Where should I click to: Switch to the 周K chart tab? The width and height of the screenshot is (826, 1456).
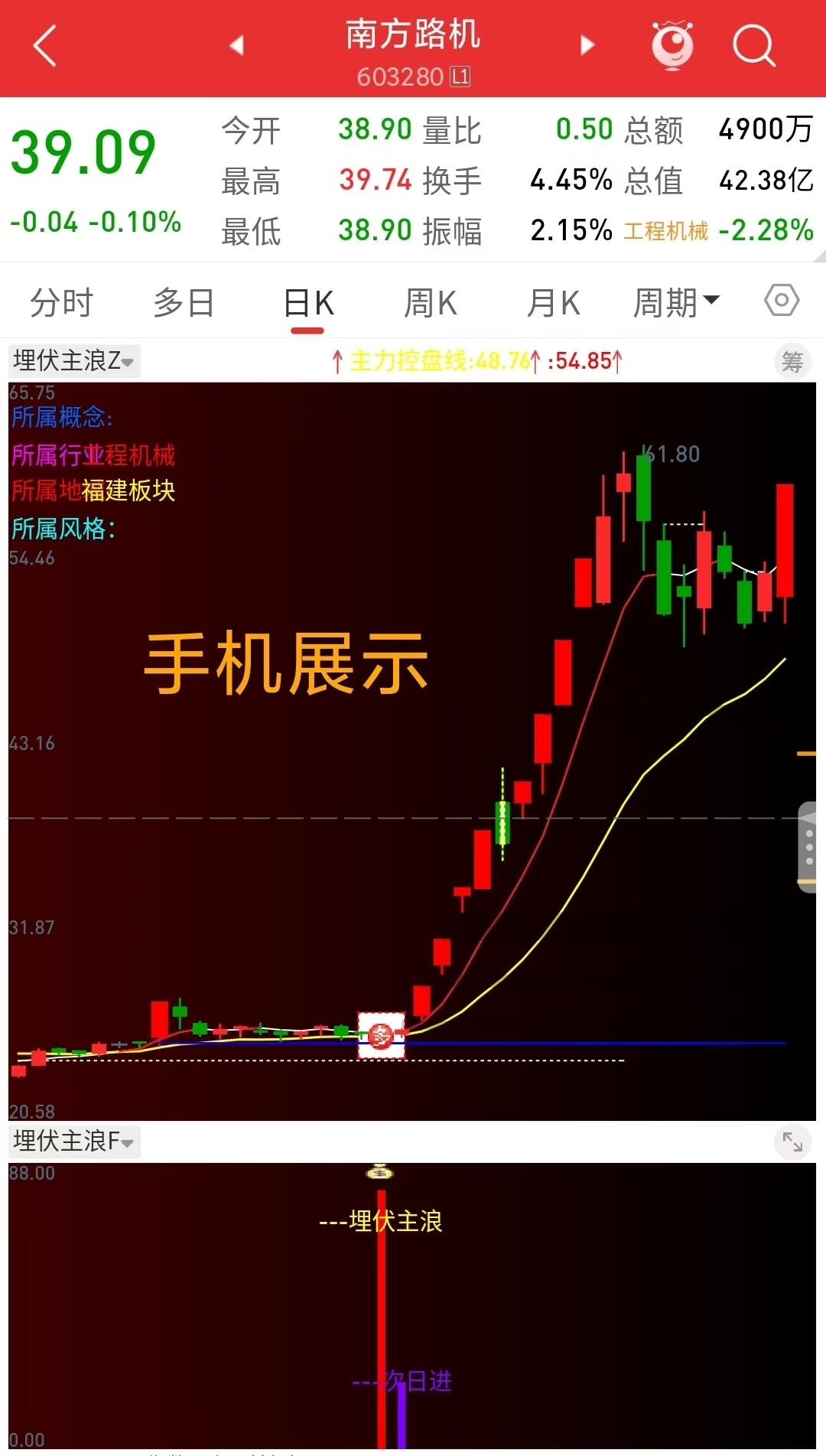(x=430, y=303)
